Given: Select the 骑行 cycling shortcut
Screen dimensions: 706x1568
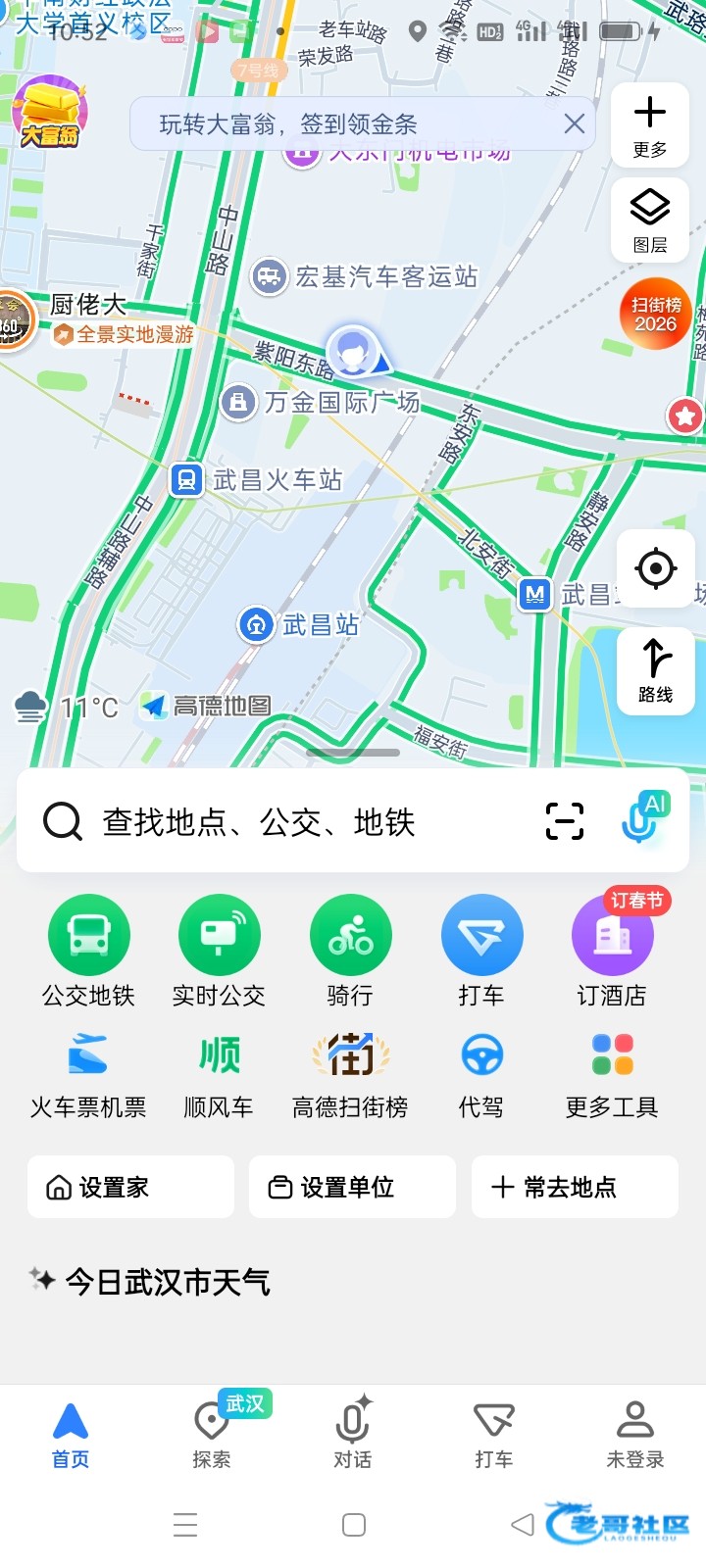Looking at the screenshot, I should (x=350, y=952).
